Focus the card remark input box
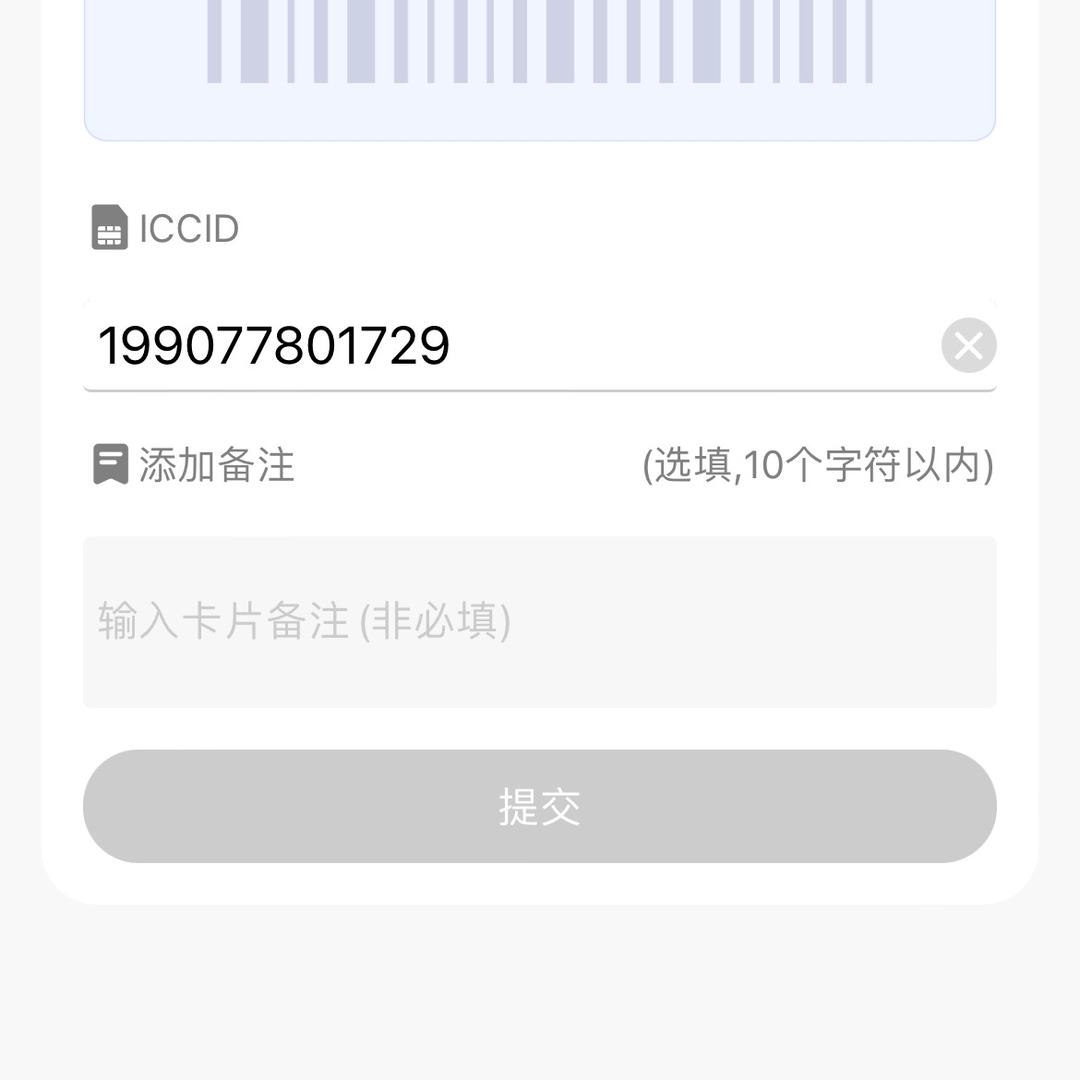The height and width of the screenshot is (1080, 1080). point(540,621)
